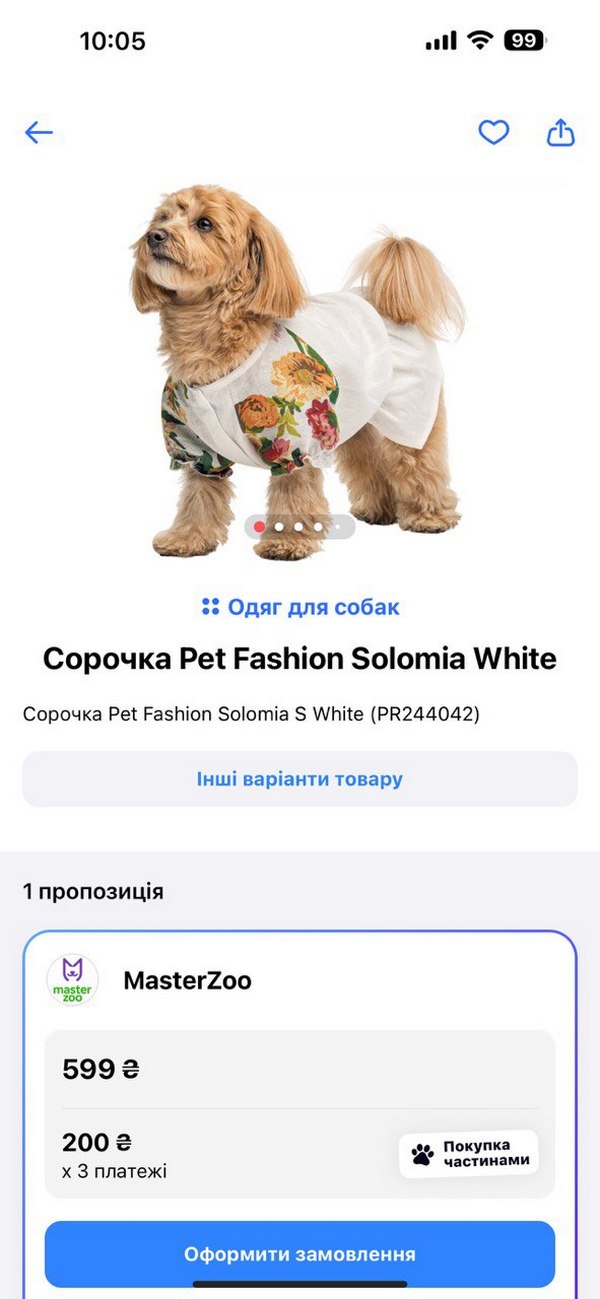
Task: Add the shirt to favorites with the heart
Action: [493, 132]
